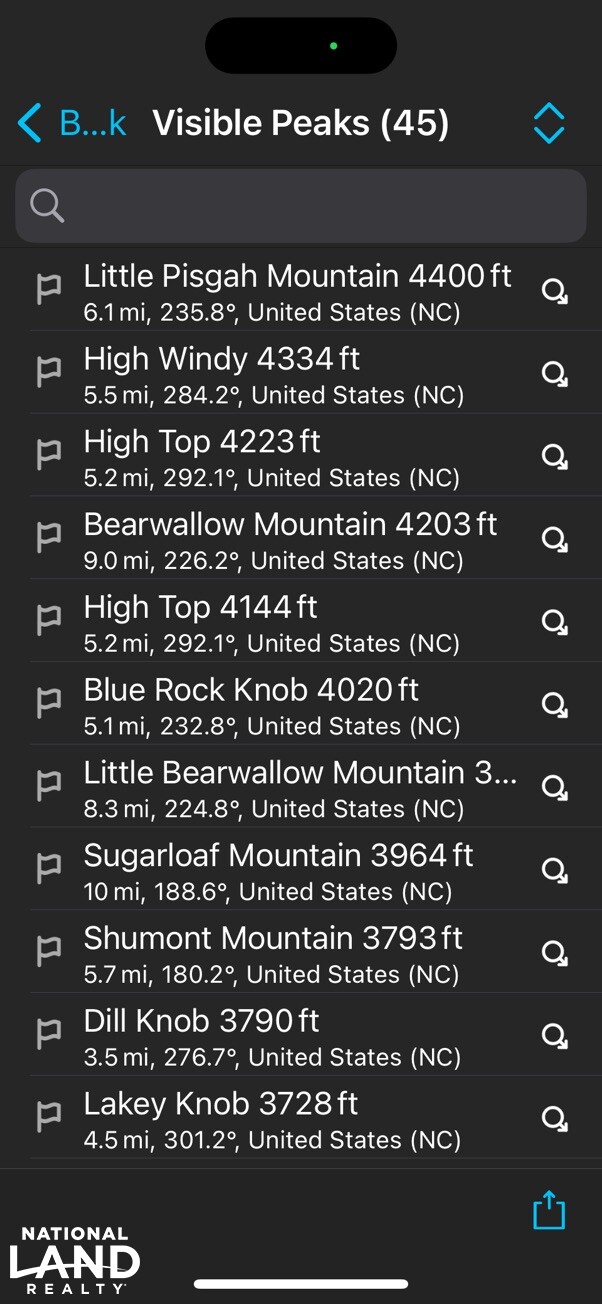Tap the lookup icon for Blue Rock Knob
The image size is (602, 1304).
pos(554,704)
